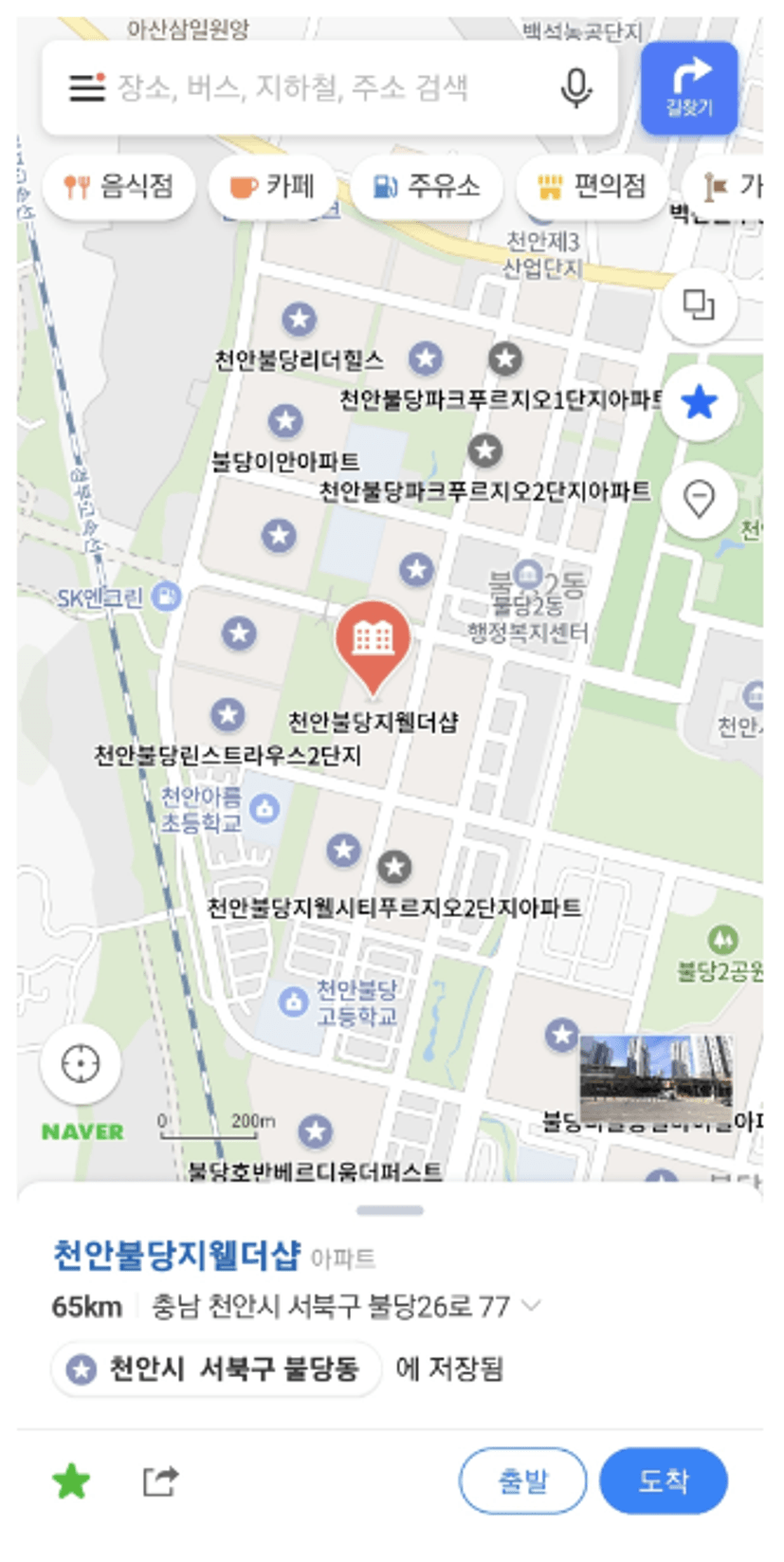Select the 편의점 category chip
This screenshot has height=1562, width=784.
click(x=593, y=186)
